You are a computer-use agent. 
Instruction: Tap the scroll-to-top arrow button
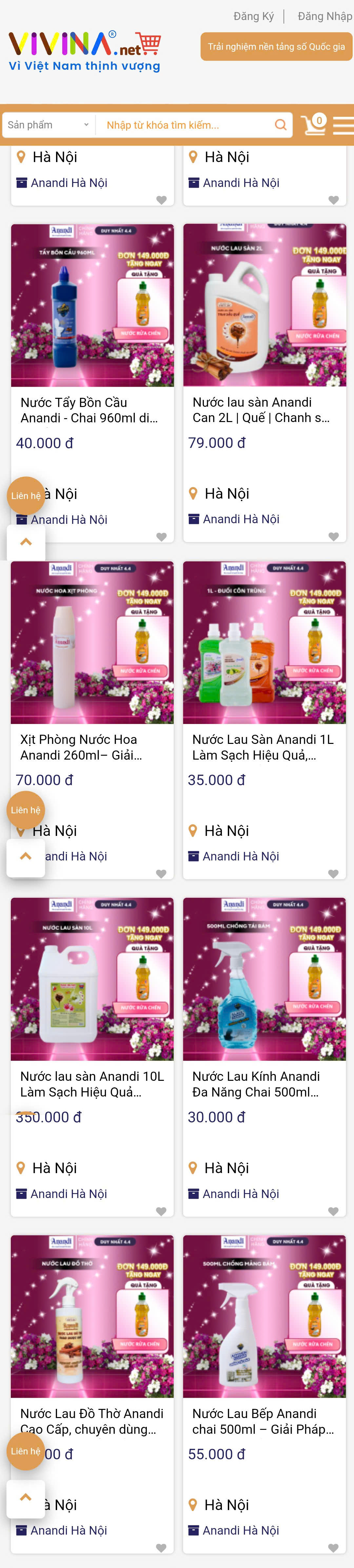click(x=26, y=542)
